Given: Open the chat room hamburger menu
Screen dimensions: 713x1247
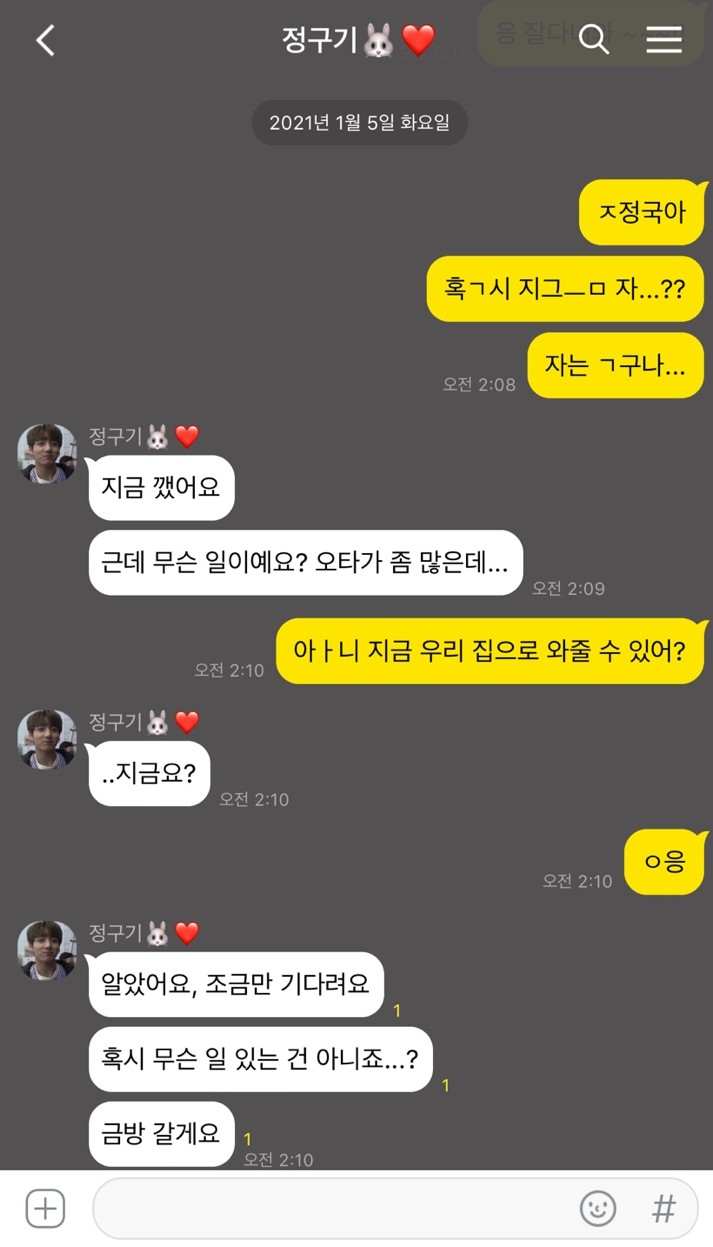Looking at the screenshot, I should point(663,40).
